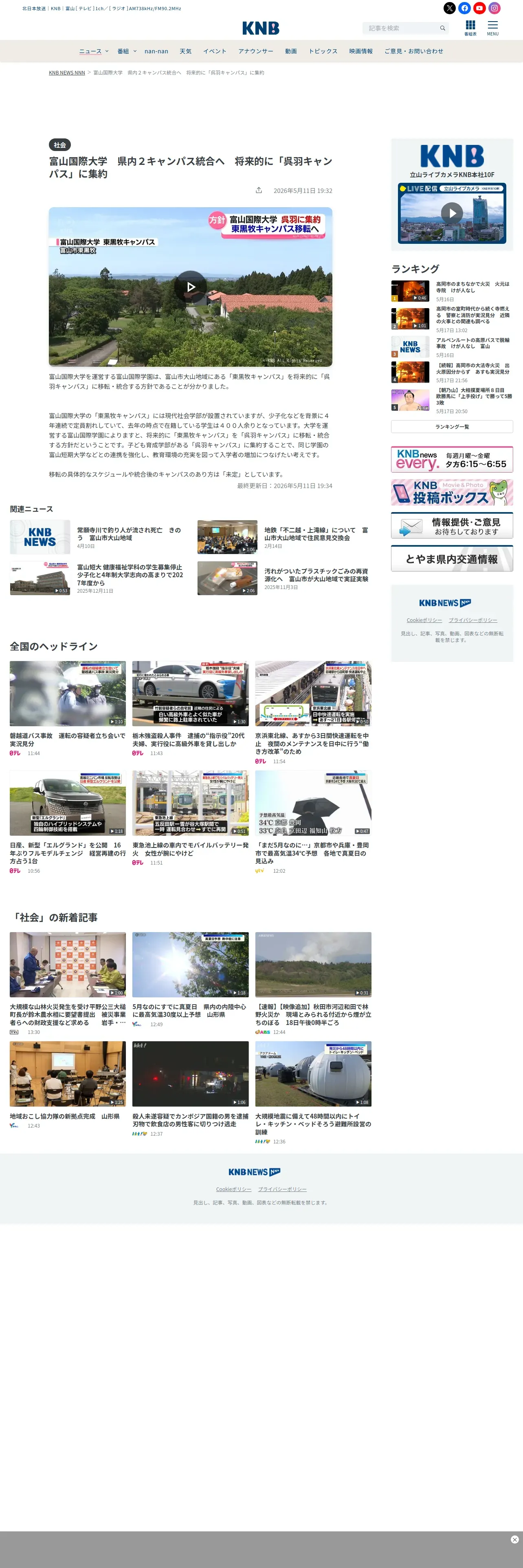Go to the KNB NEWS NNN breadcrumb link
The image size is (523, 1568).
point(67,72)
